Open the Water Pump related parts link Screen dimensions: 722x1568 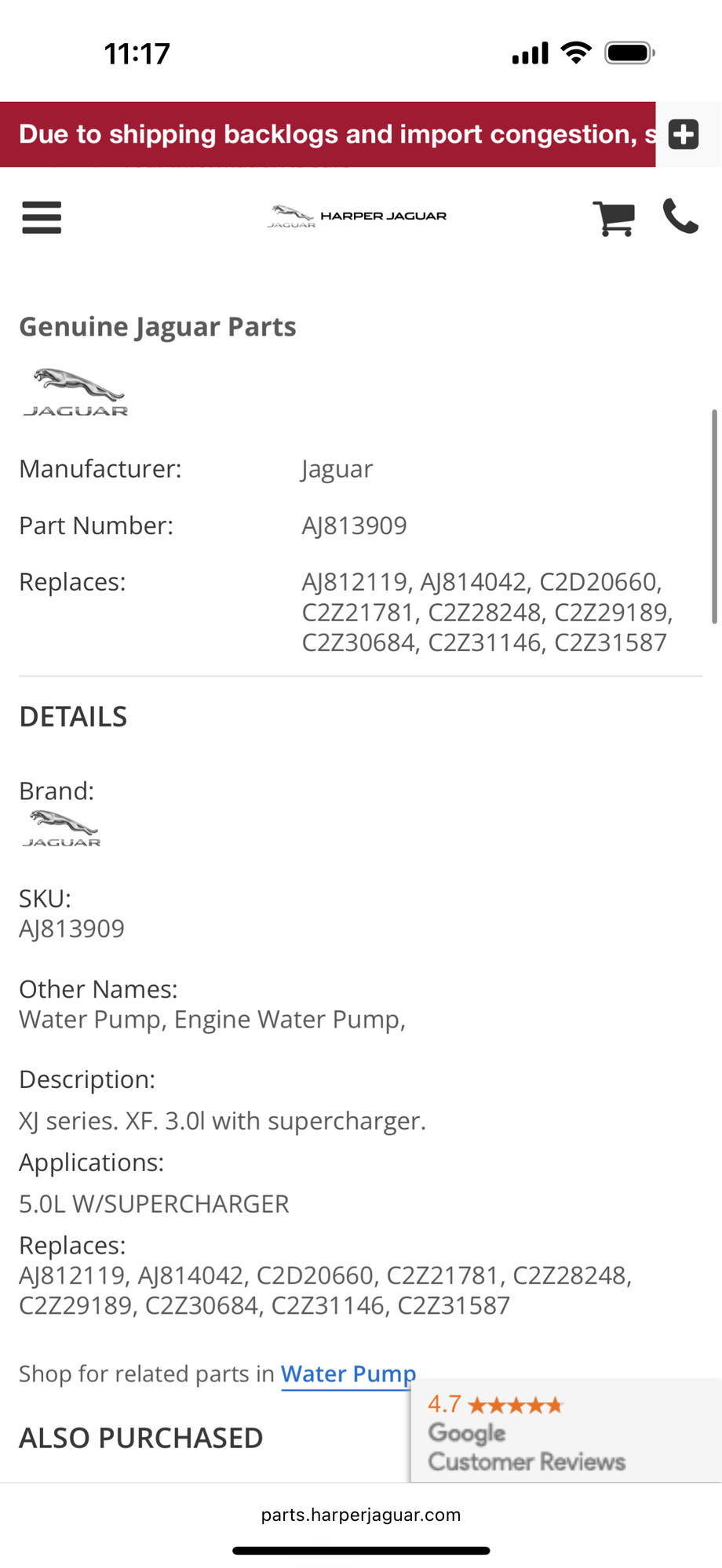pos(348,1373)
